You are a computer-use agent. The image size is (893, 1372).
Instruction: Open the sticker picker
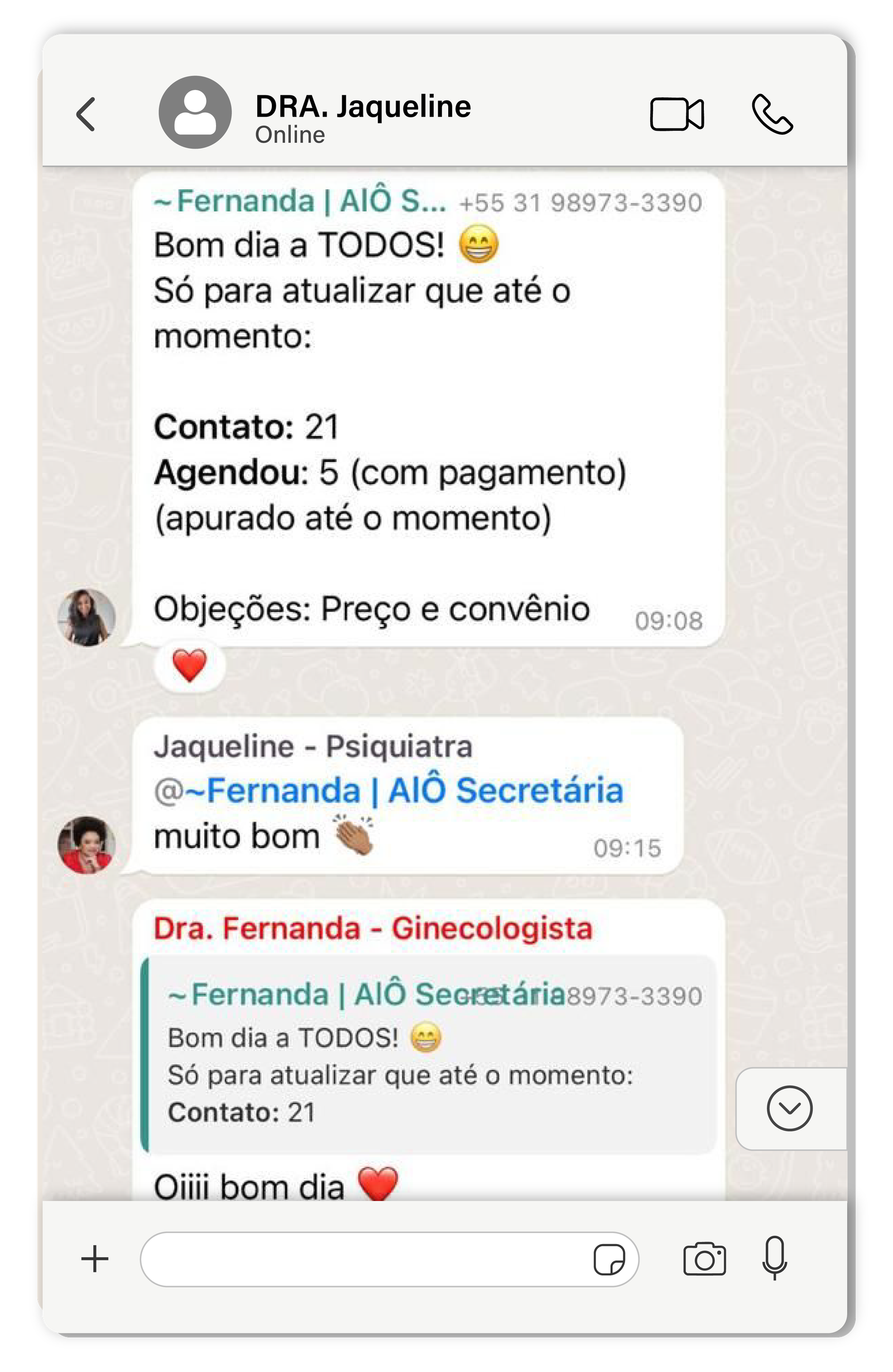609,1260
